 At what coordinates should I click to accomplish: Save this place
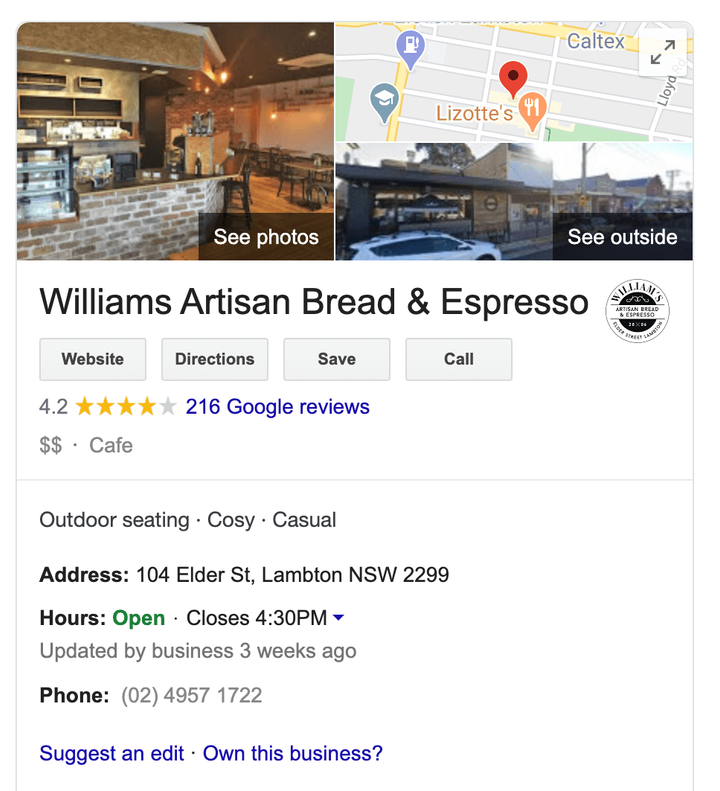point(337,359)
